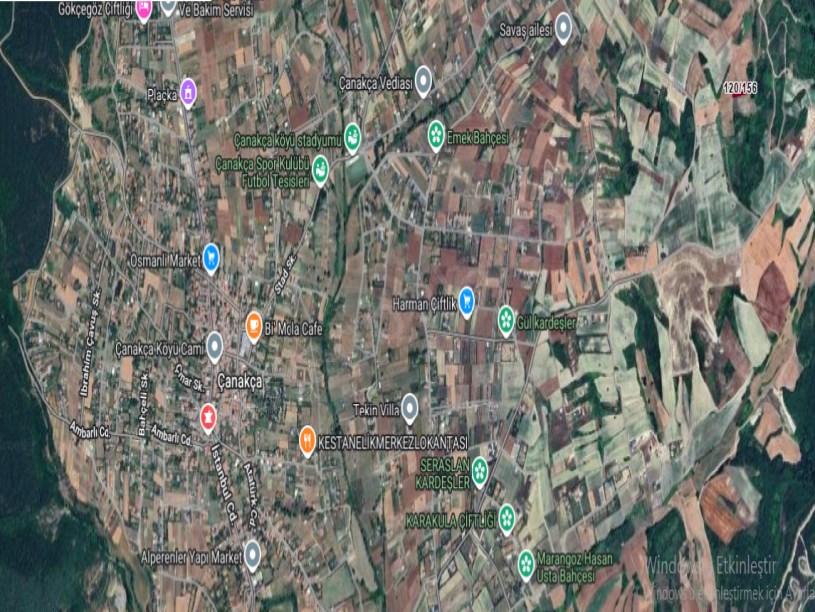
Task: Tap the Gül kardeşler pin
Action: (x=507, y=319)
